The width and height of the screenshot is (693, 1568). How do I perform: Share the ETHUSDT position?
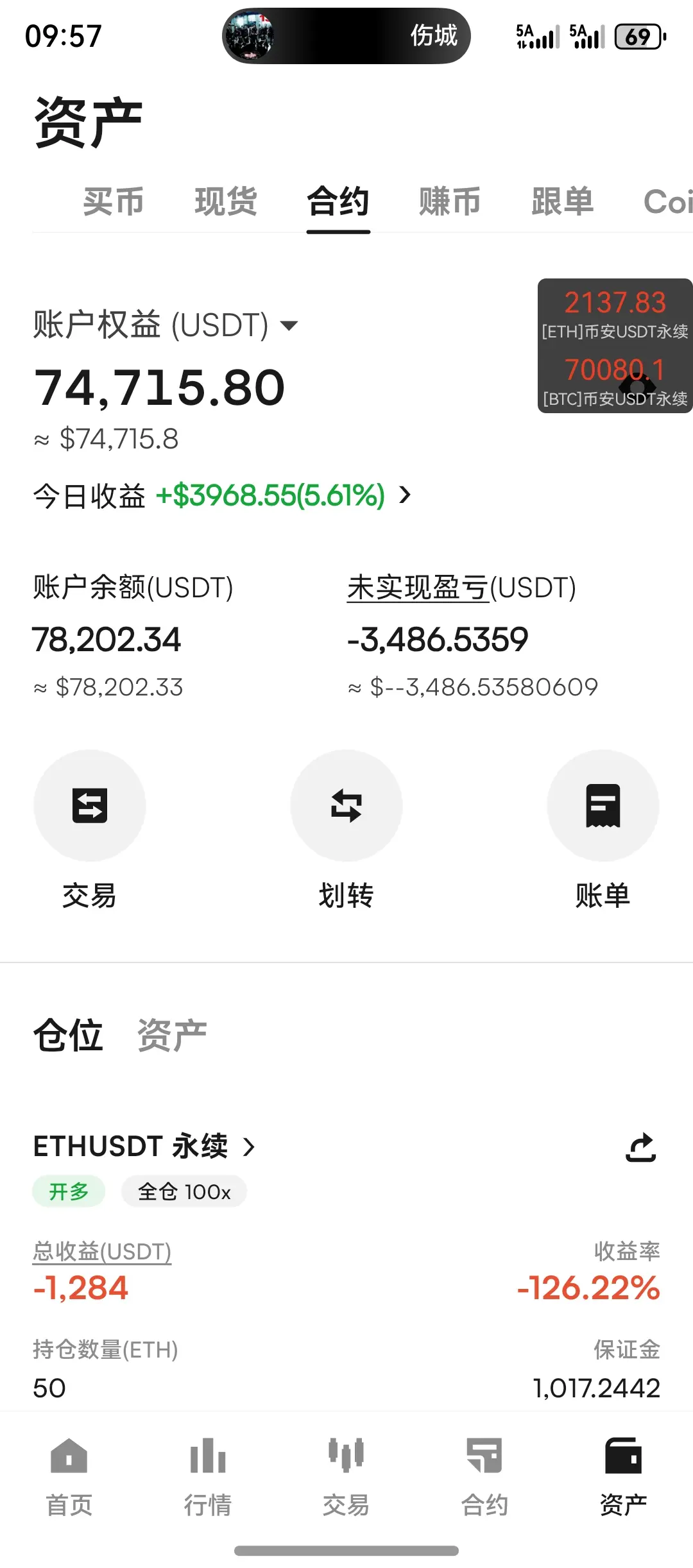click(x=640, y=1148)
